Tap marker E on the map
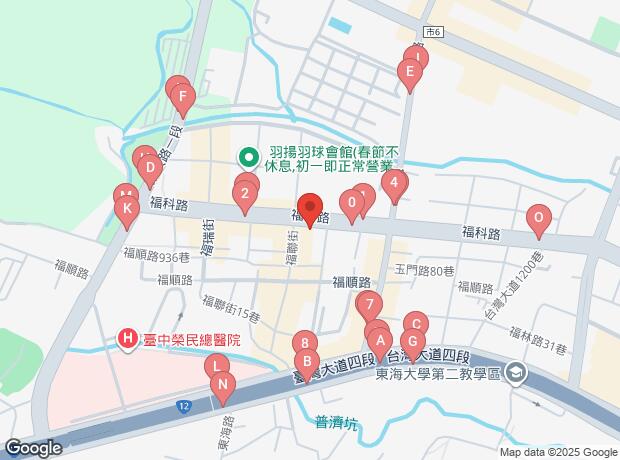 408,74
